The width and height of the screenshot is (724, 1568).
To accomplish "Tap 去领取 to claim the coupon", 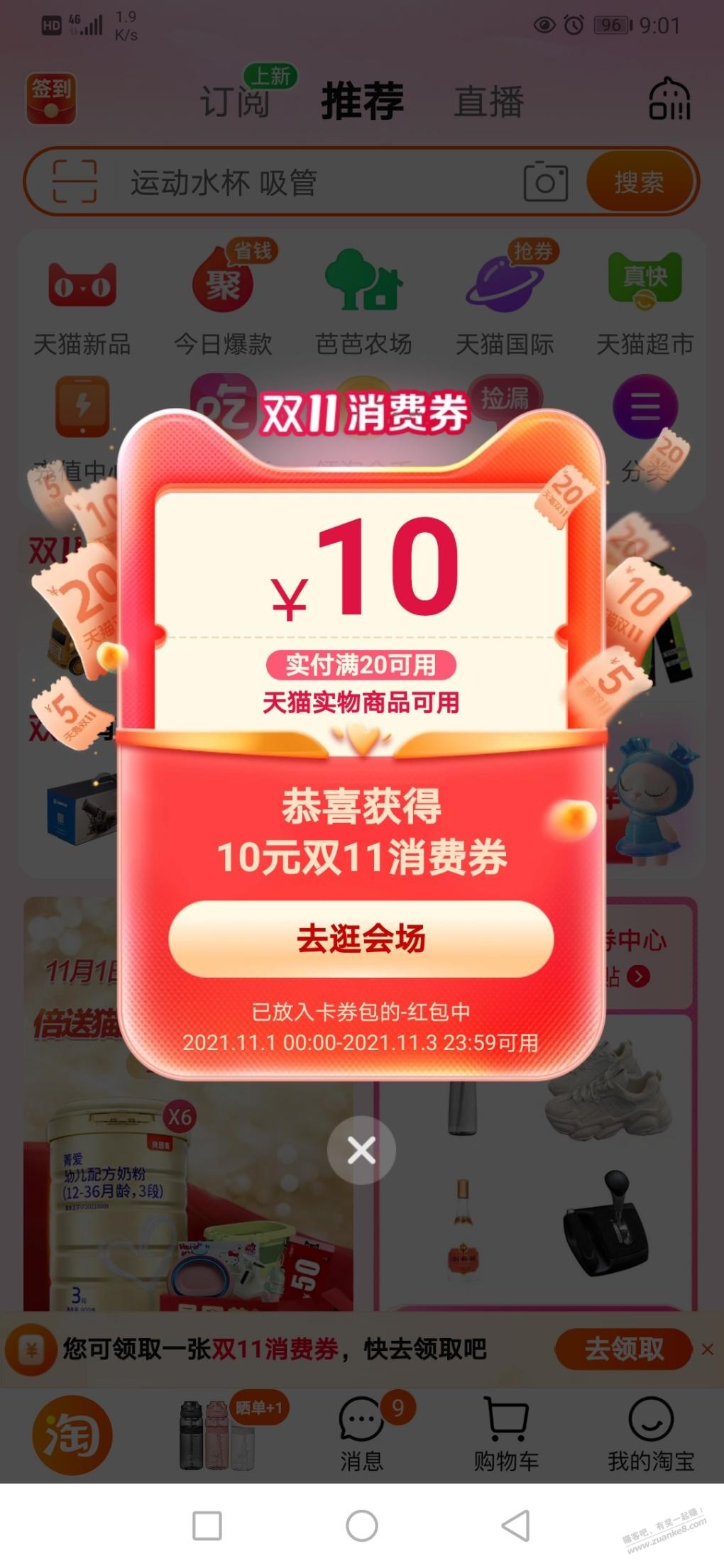I will tap(622, 1349).
